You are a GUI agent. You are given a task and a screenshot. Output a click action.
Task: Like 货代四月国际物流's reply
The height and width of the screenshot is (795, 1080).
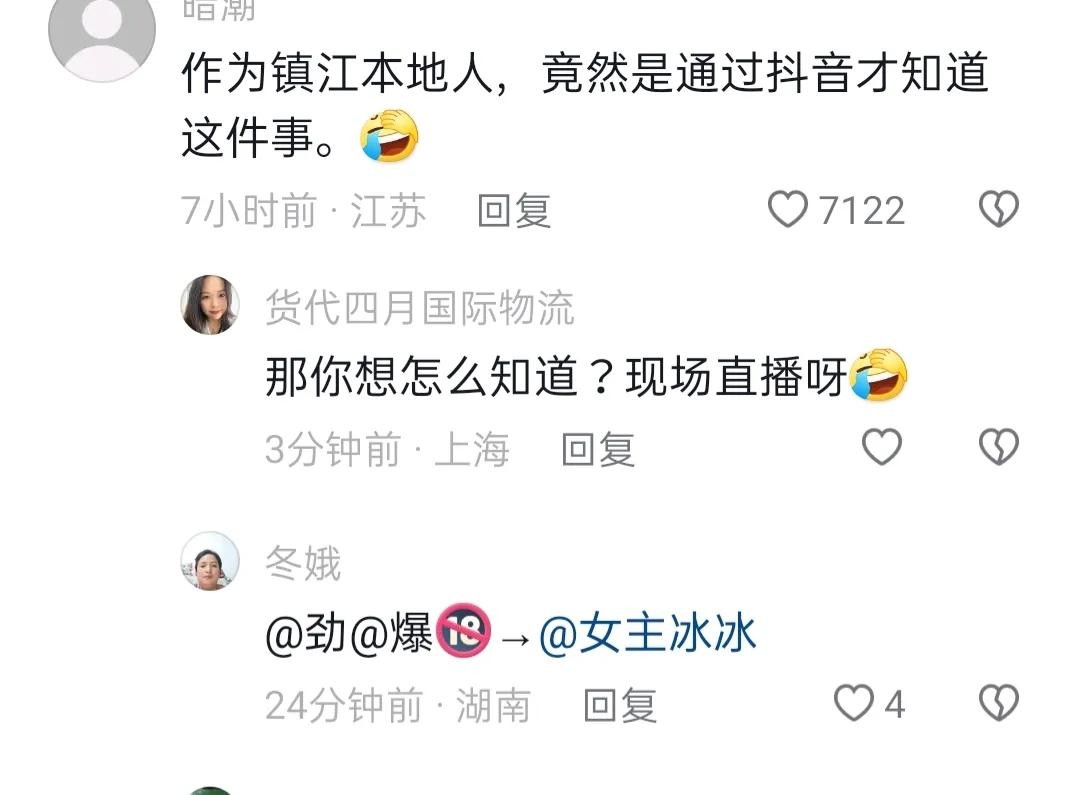point(882,448)
